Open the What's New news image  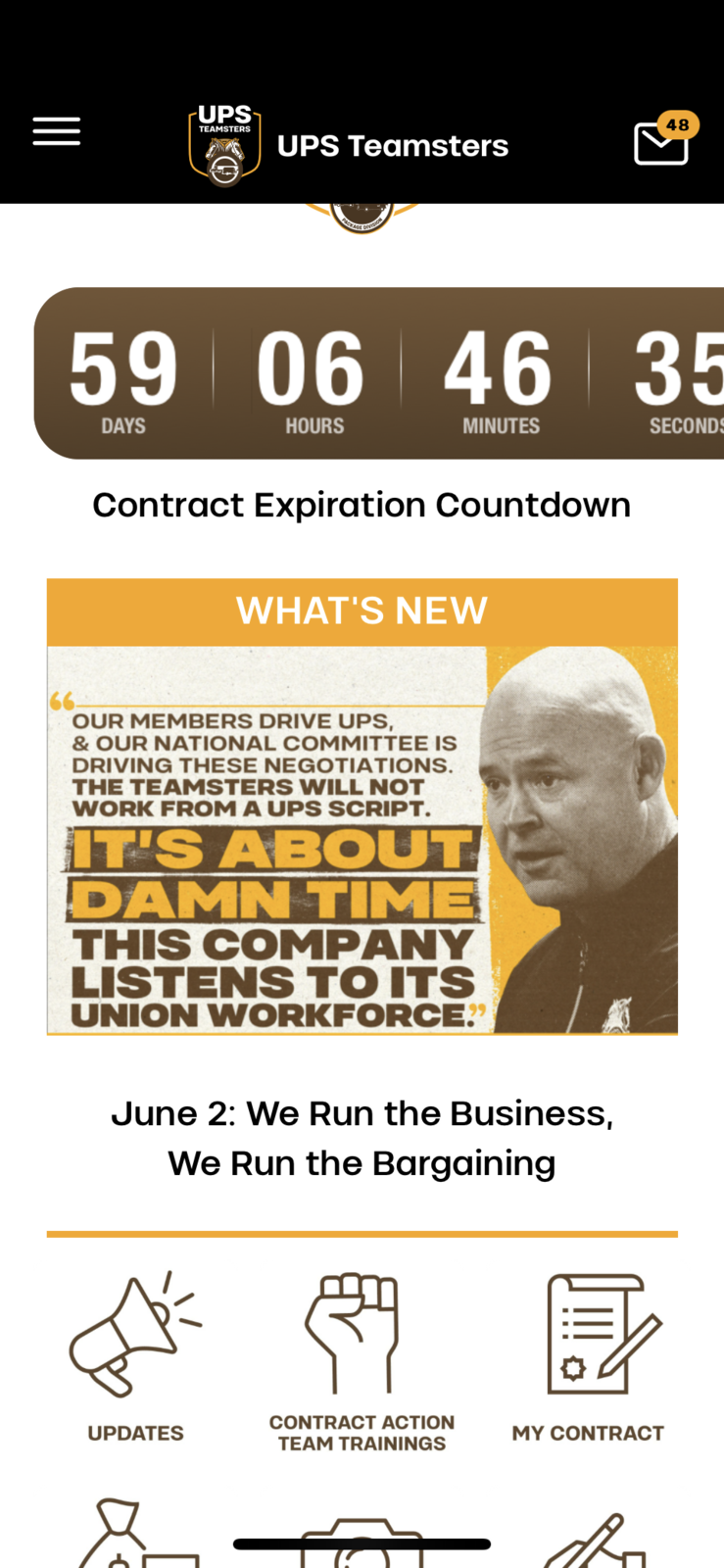coord(362,839)
